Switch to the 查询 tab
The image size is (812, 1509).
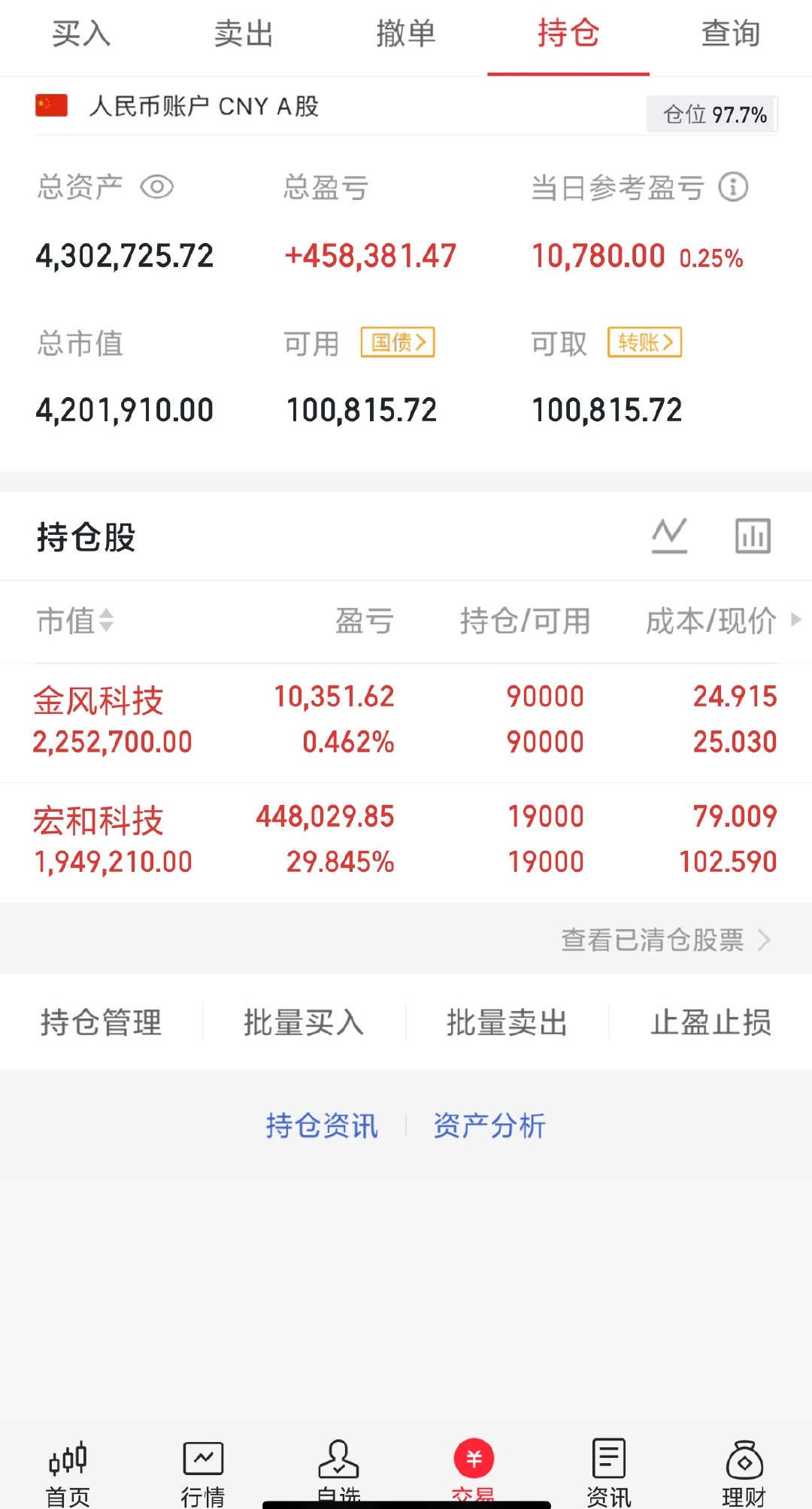click(x=729, y=34)
